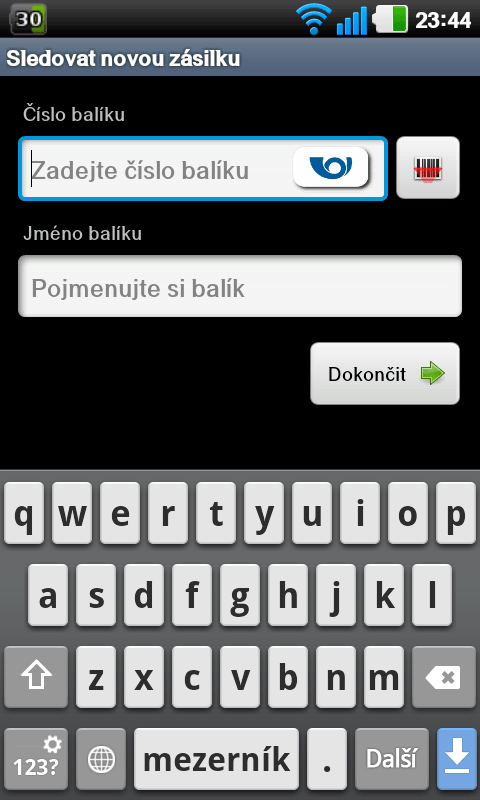Open the barcode scanner

[x=427, y=167]
